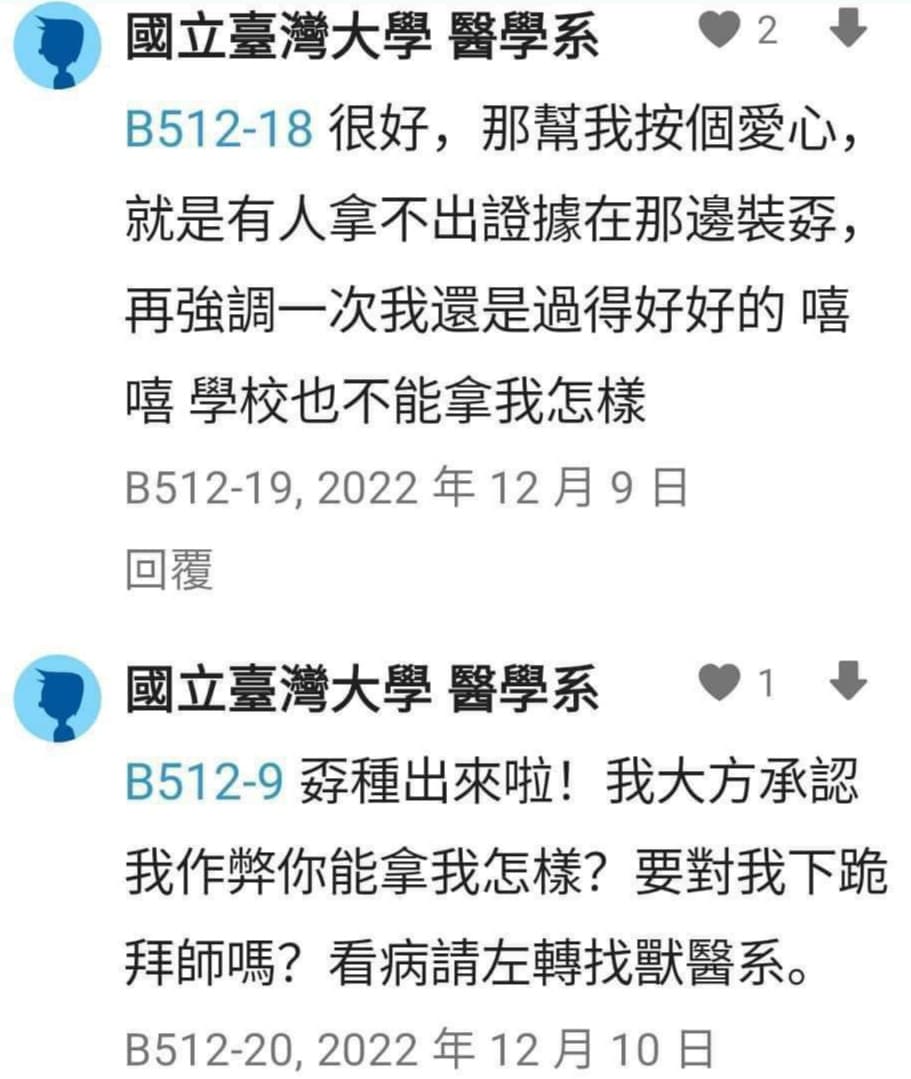This screenshot has height=1079, width=911.
Task: Downvote the B512-19 comment with the arrow
Action: pos(848,31)
